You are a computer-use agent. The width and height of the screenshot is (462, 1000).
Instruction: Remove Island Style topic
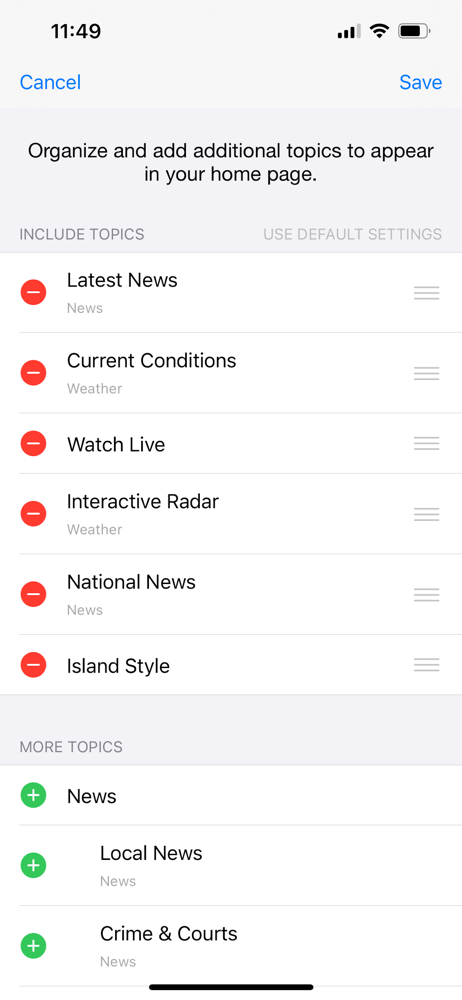(33, 665)
